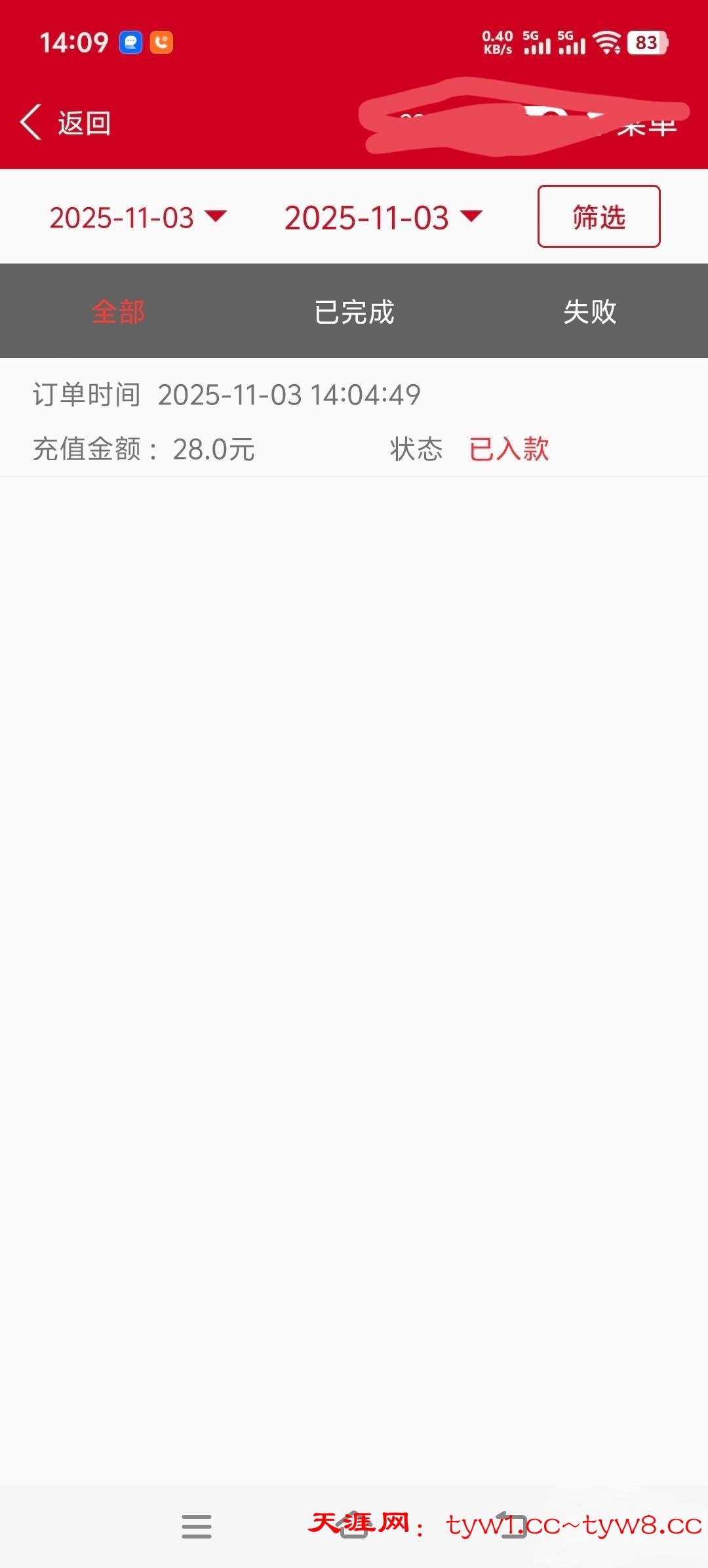Tap the 返回 back button
This screenshot has height=1568, width=708.
66,123
